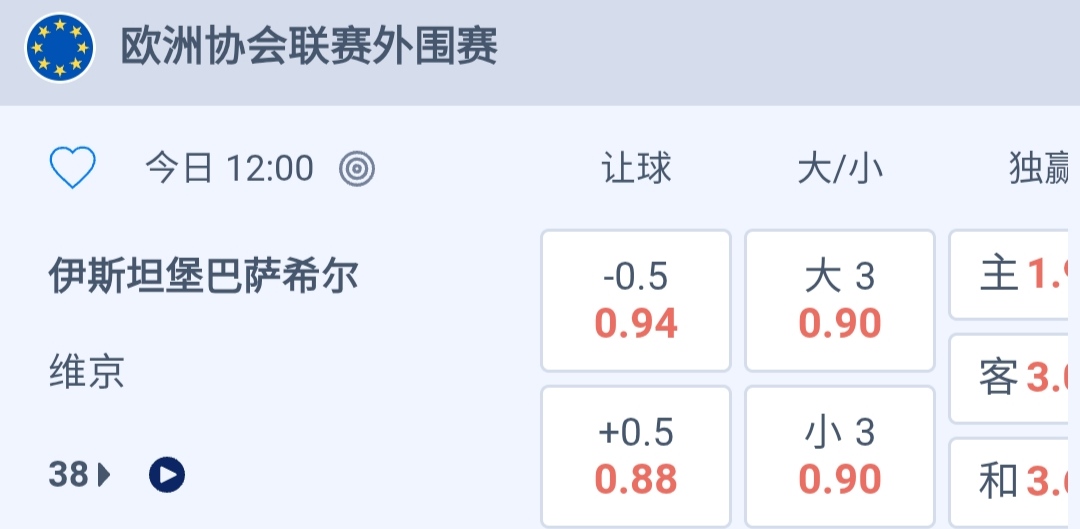
Task: Favorite this match with the heart icon
Action: click(x=72, y=168)
